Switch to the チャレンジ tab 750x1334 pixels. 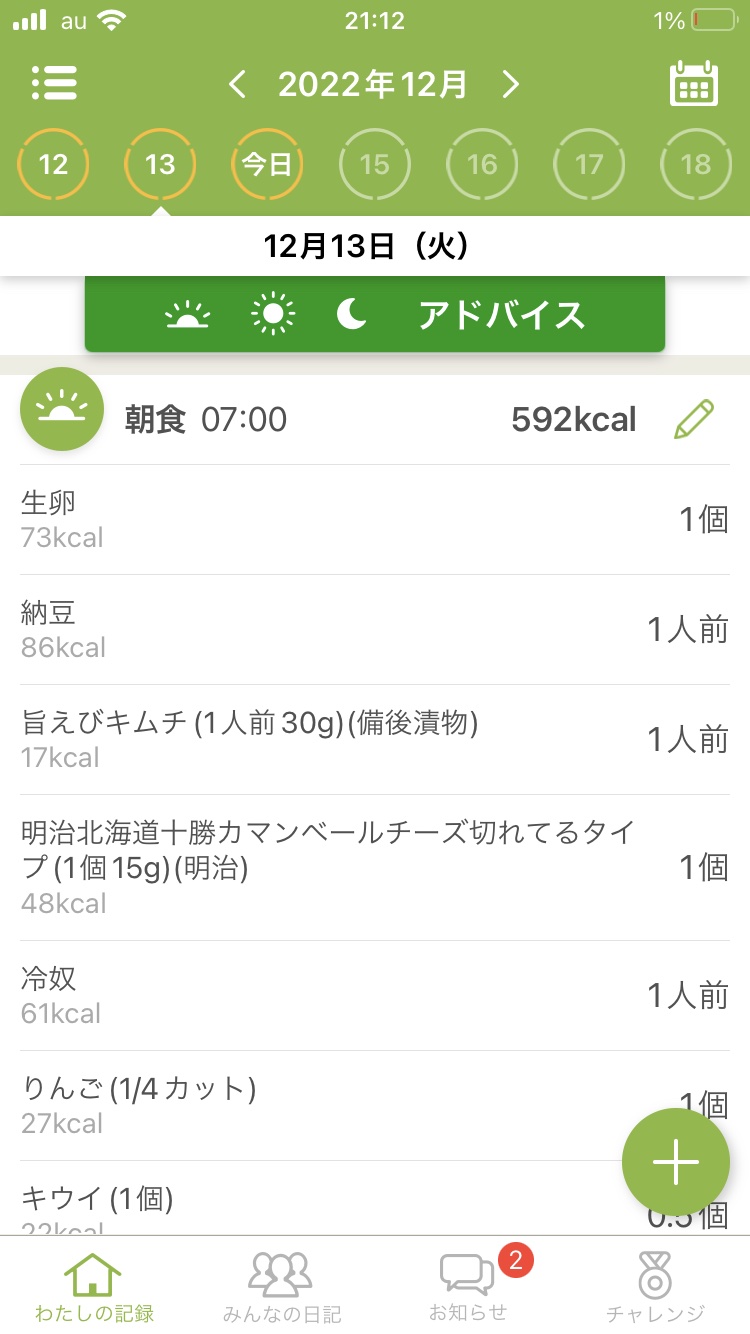(656, 1287)
